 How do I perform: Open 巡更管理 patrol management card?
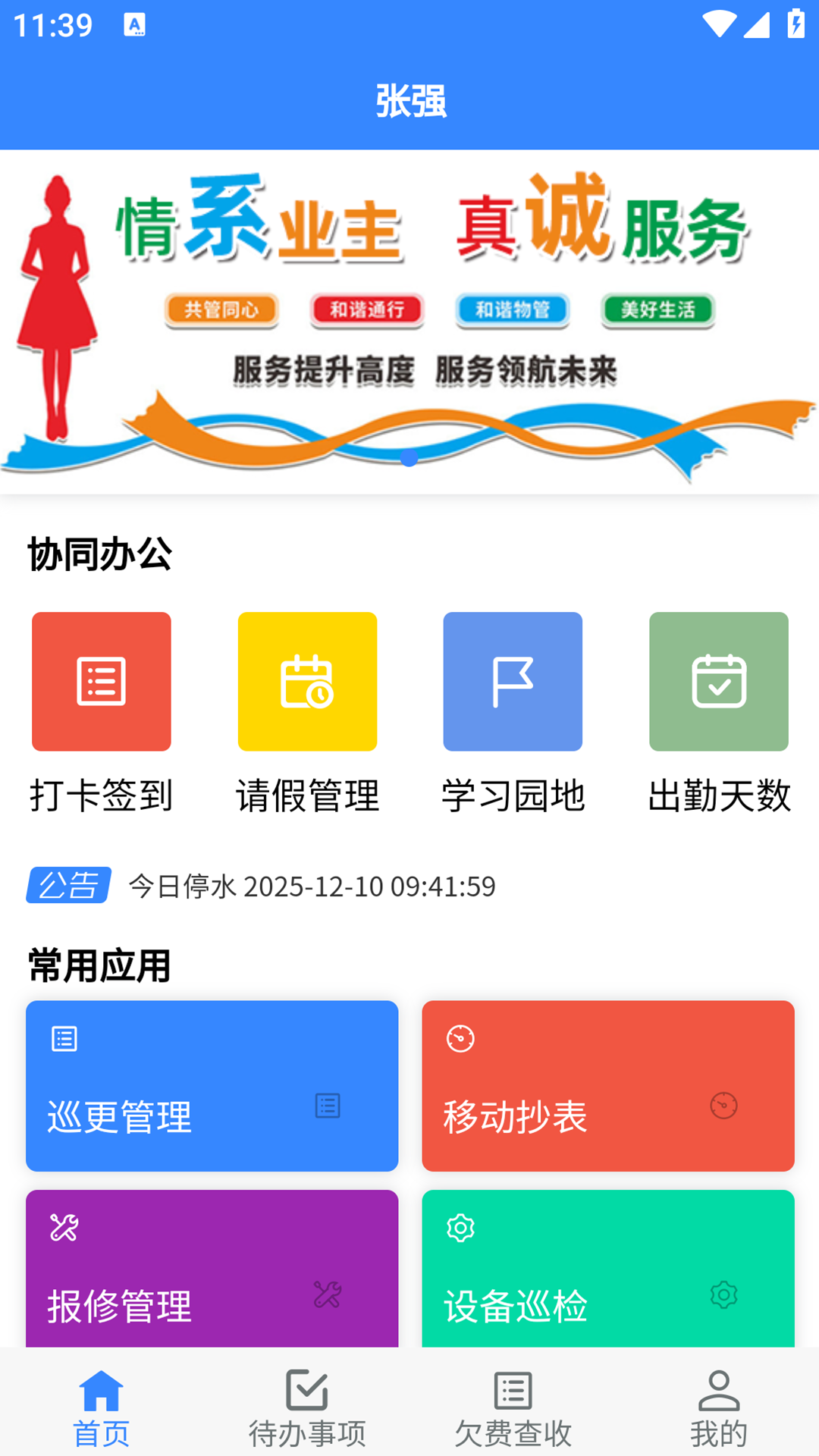click(212, 1086)
